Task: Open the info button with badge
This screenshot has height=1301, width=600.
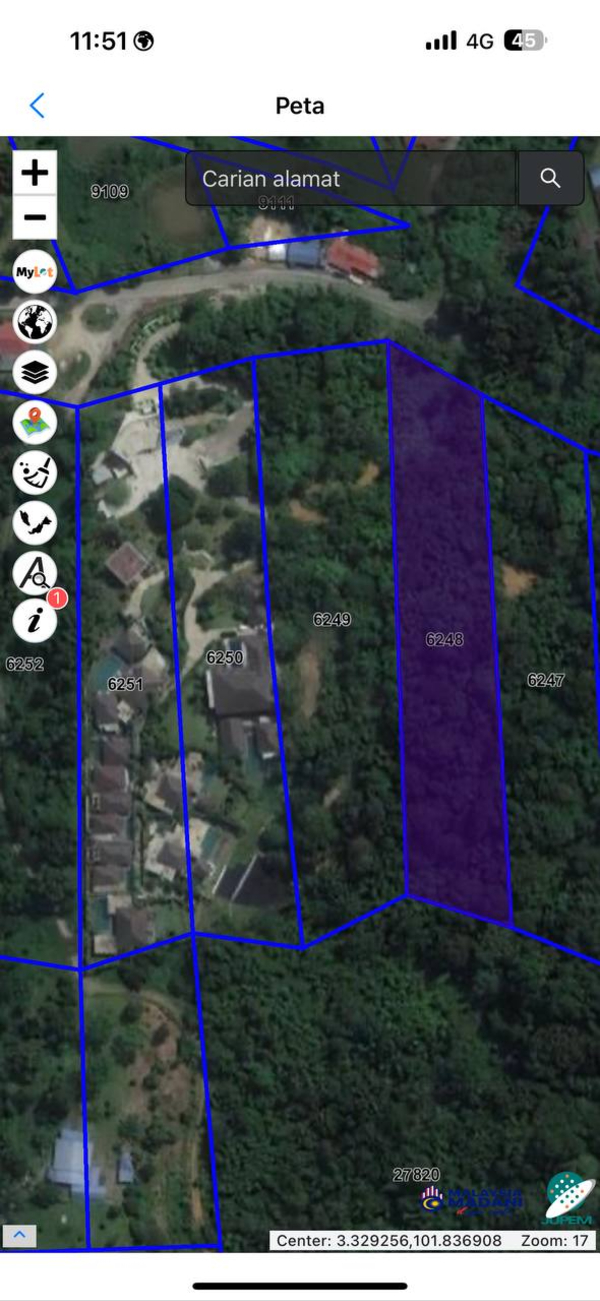Action: 34,621
